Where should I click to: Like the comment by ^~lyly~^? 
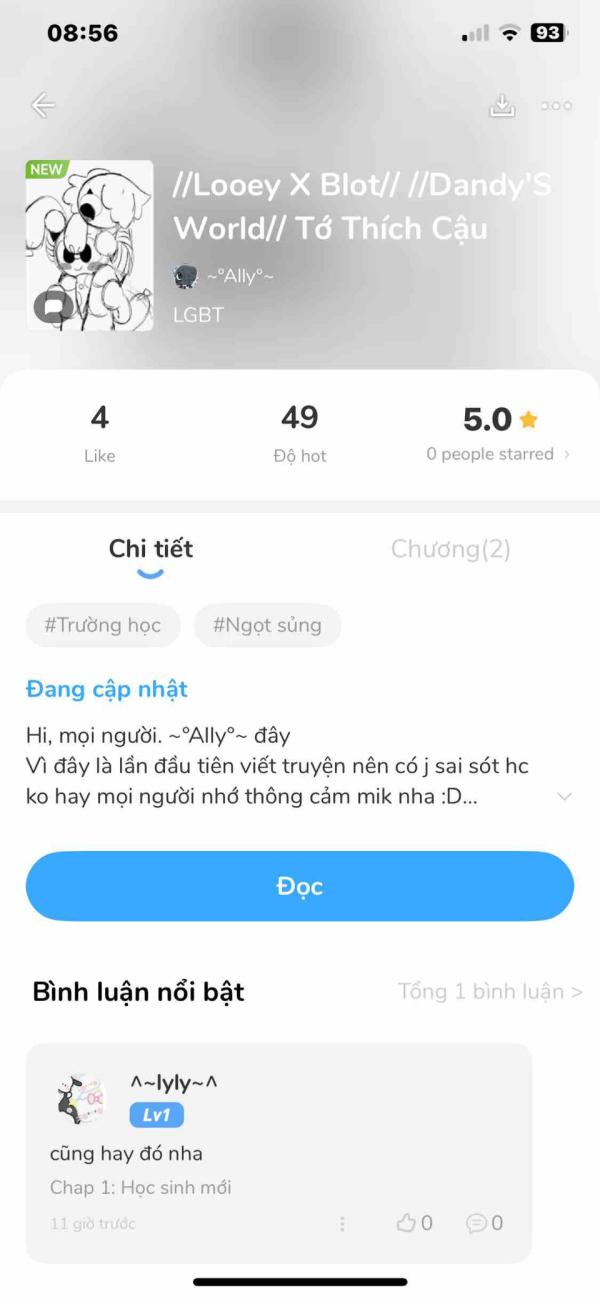414,1223
